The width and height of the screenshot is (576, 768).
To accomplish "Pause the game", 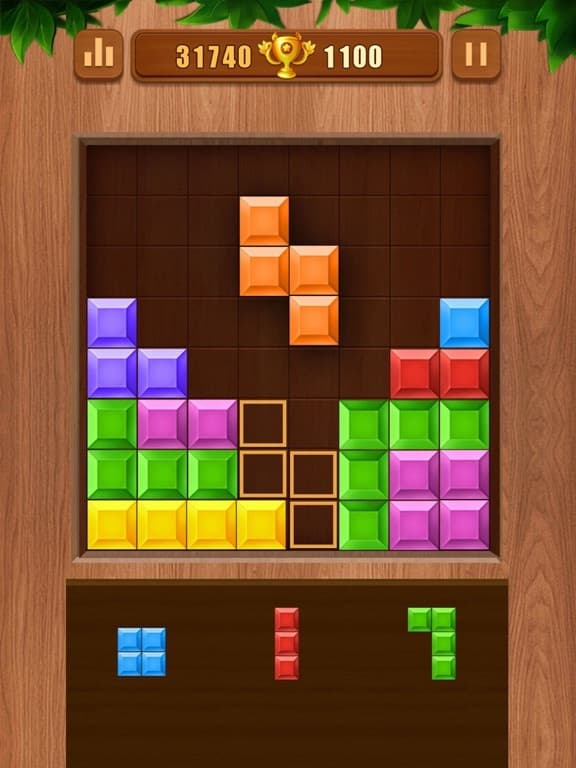I will coord(476,54).
